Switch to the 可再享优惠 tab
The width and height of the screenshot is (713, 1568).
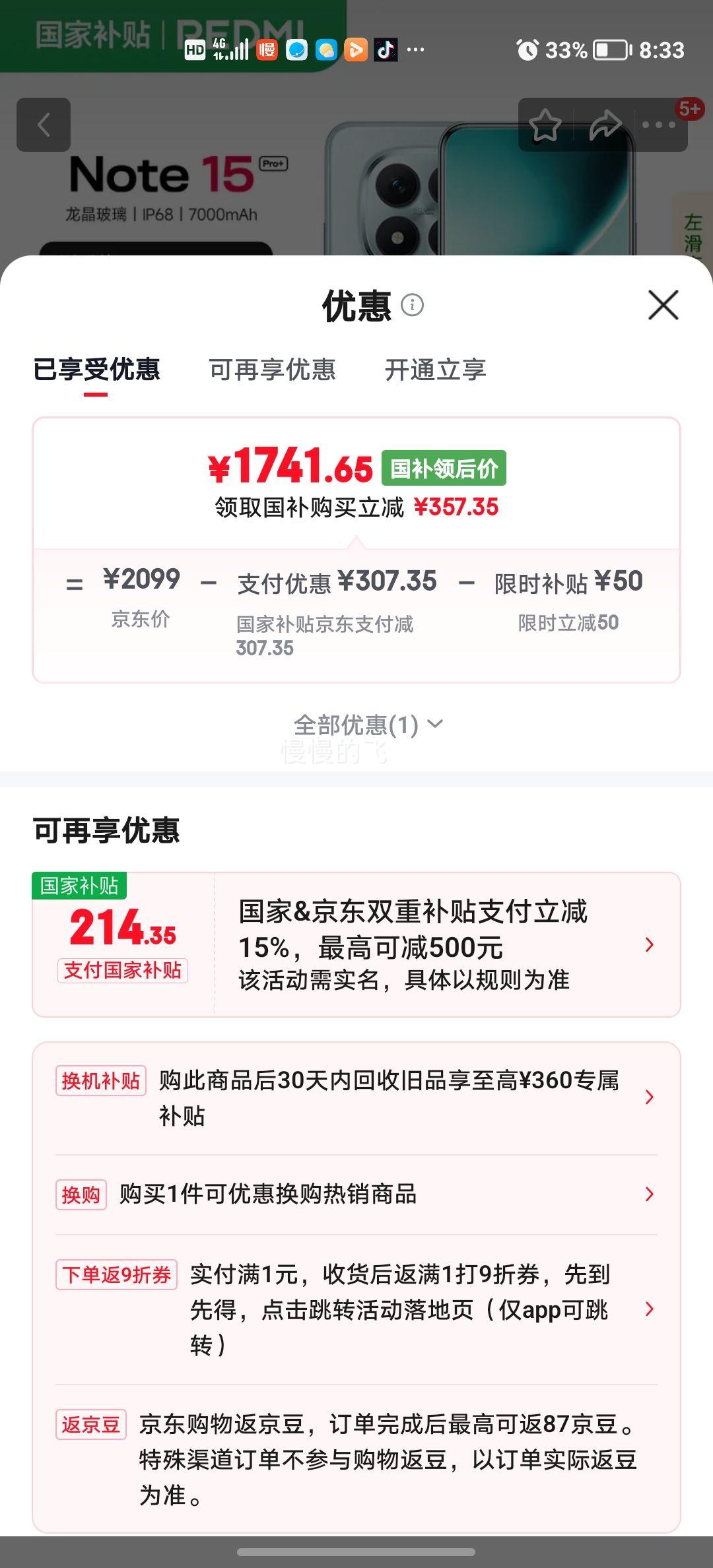pos(271,371)
